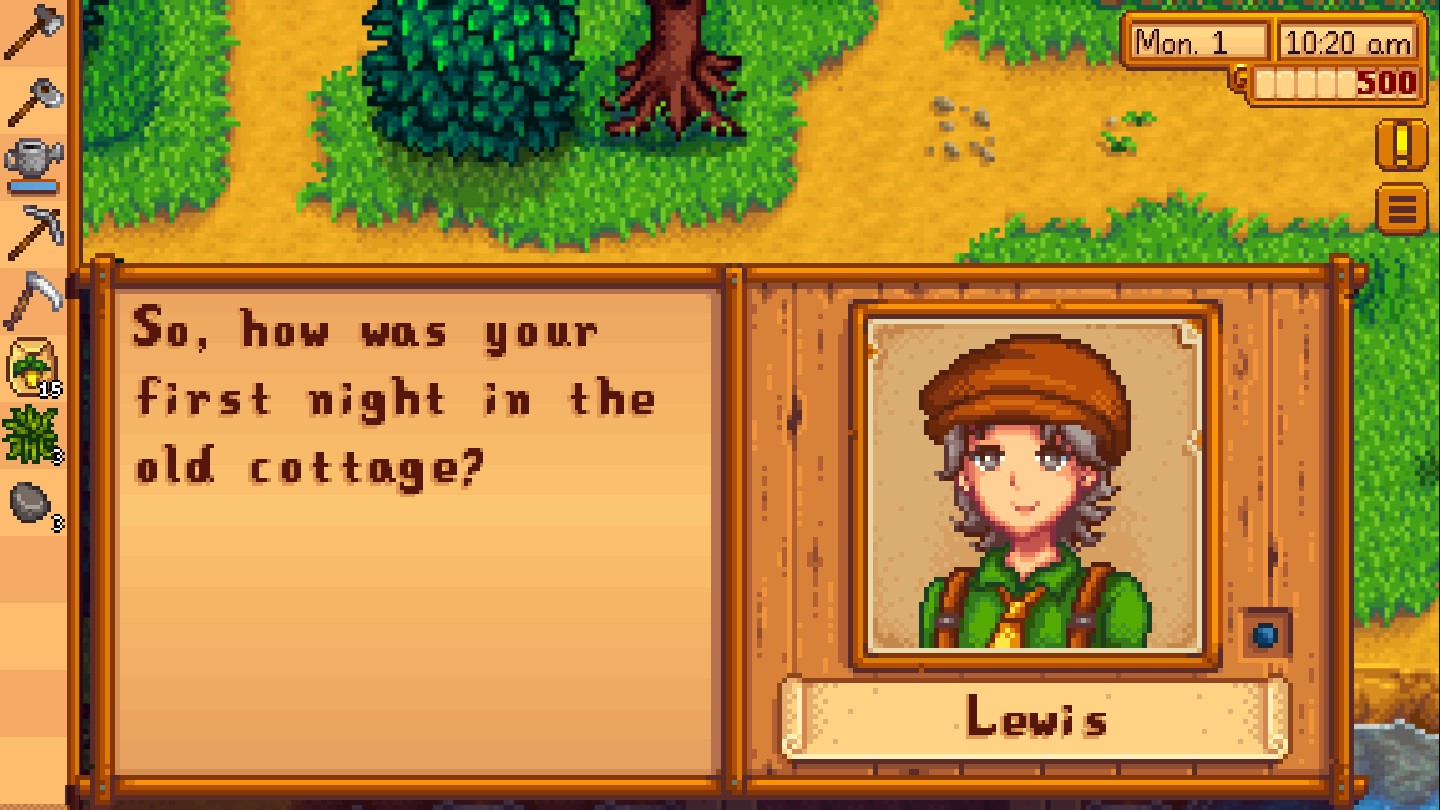Select the pickaxe tool
Screen dimensions: 1440x810
[33, 230]
